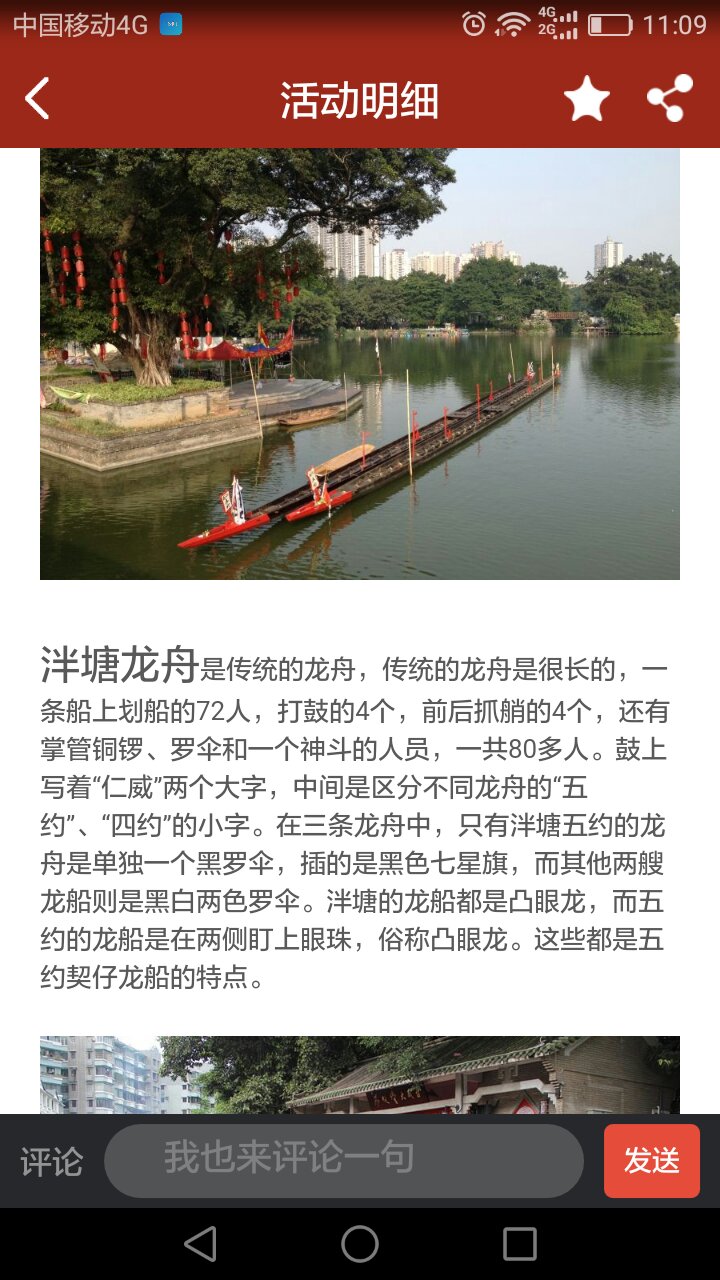Image resolution: width=720 pixels, height=1280 pixels.
Task: Send the comment with the 发送 button
Action: pos(651,1161)
